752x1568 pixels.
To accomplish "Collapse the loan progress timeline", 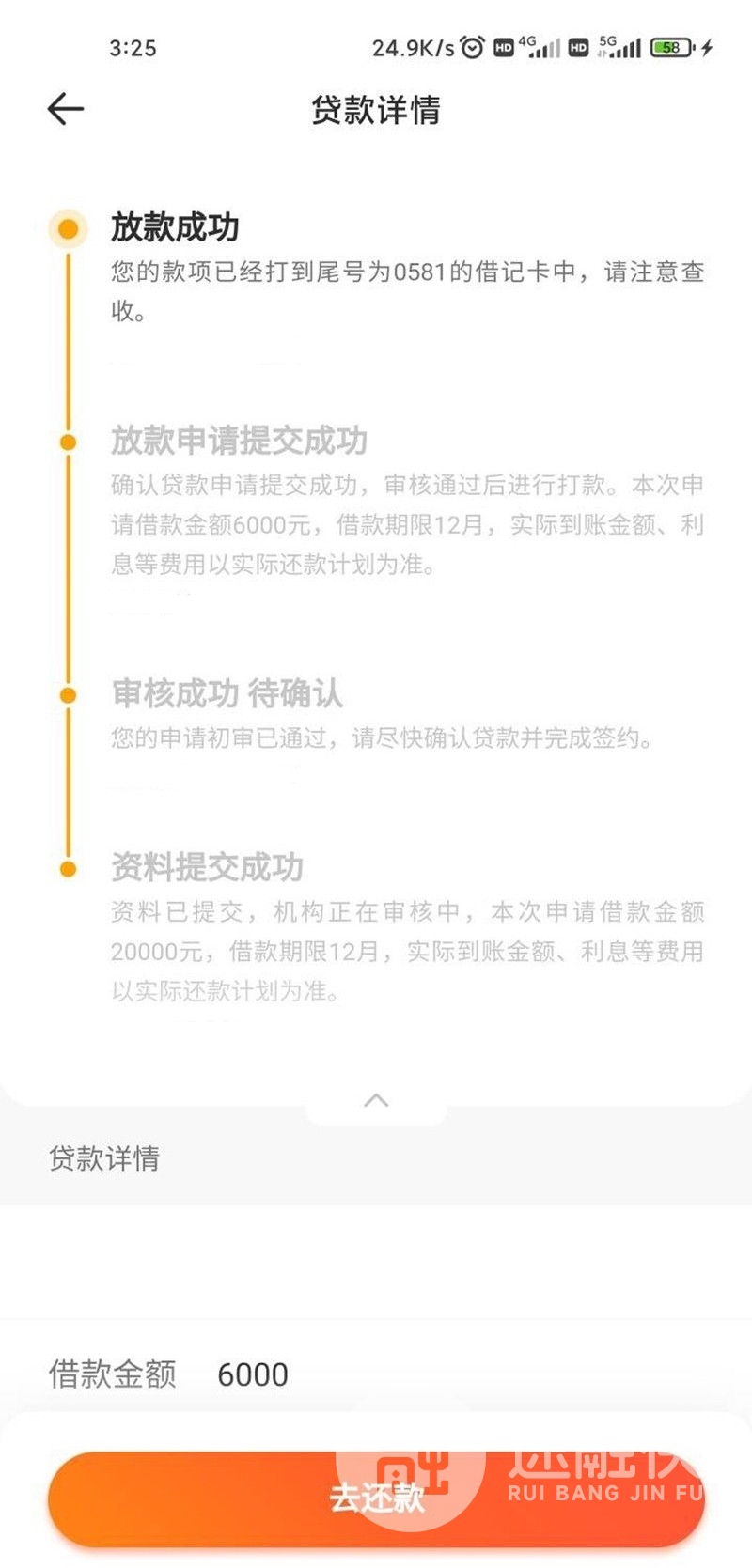I will [x=376, y=1100].
